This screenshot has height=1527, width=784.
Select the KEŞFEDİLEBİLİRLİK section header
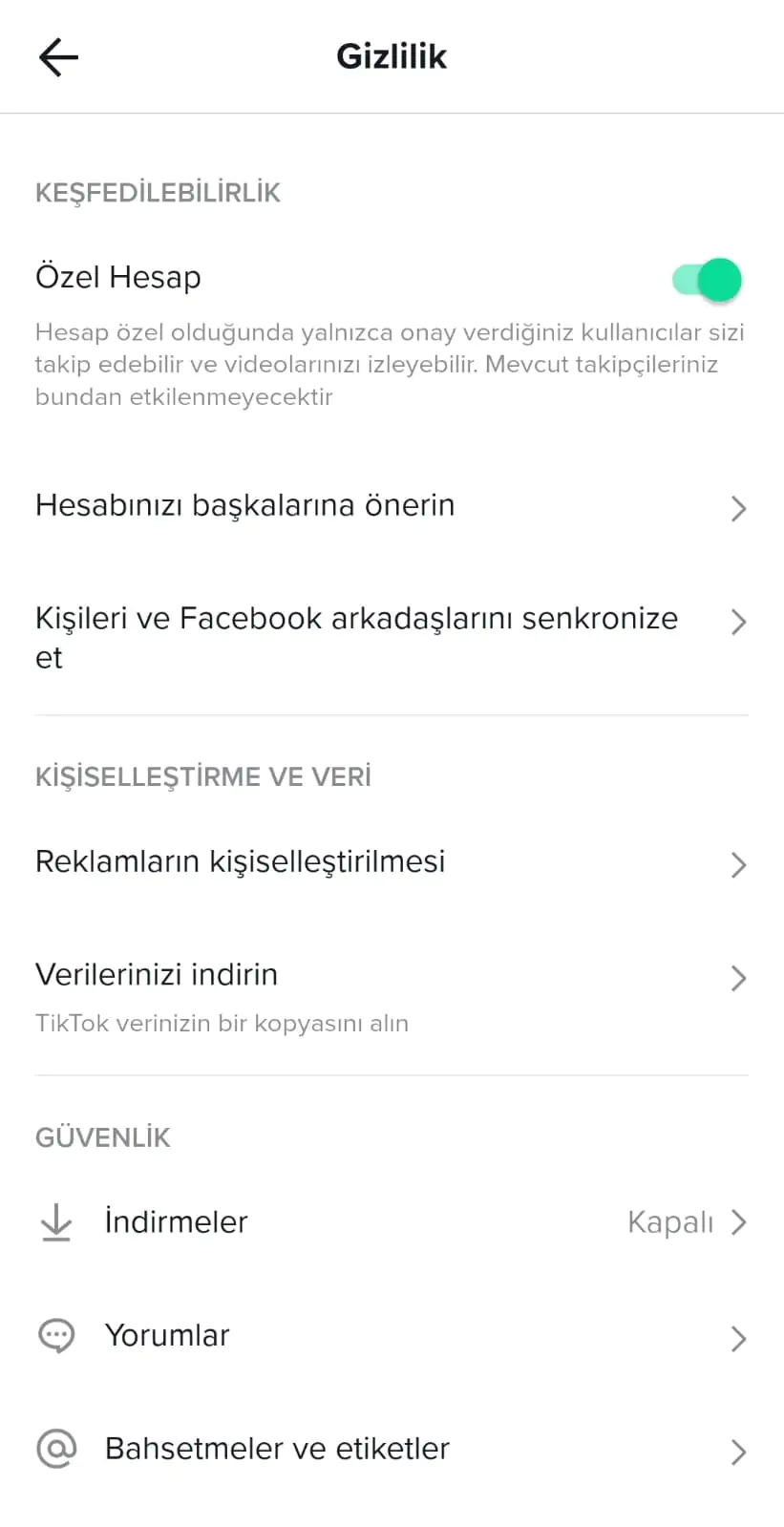[158, 192]
